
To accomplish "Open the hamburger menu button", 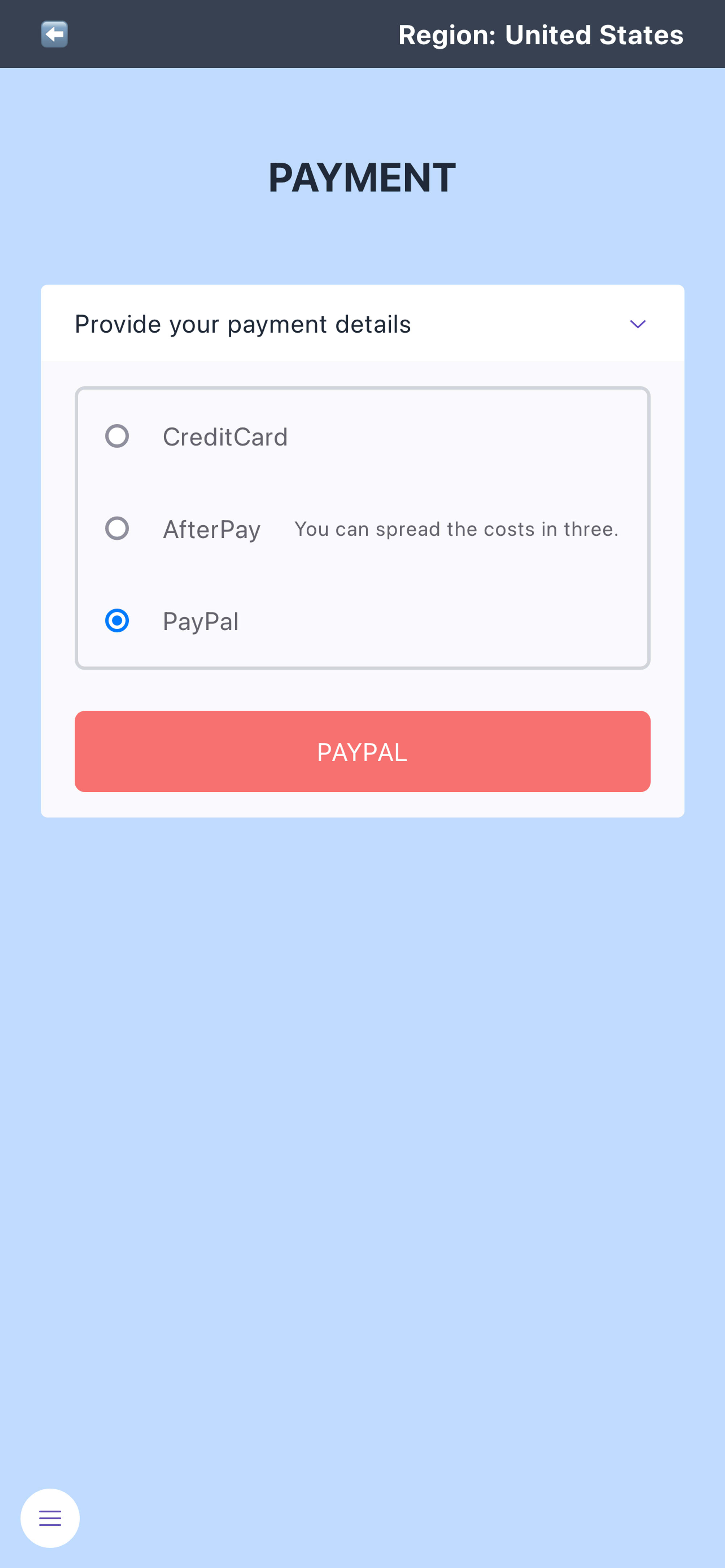I will (50, 1518).
